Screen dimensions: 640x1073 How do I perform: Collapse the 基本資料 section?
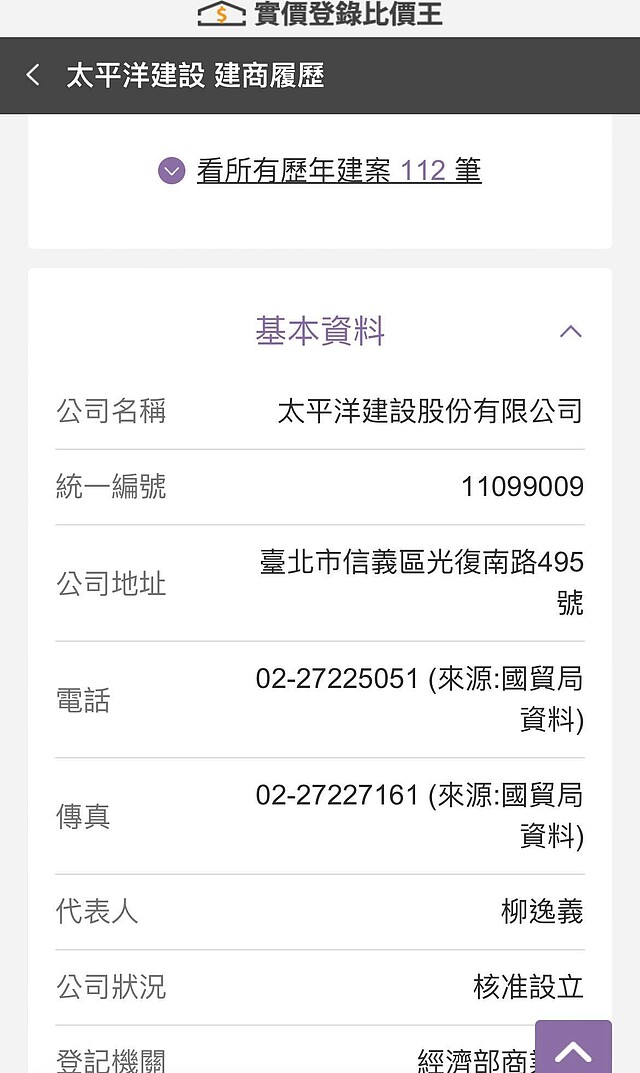[x=570, y=332]
